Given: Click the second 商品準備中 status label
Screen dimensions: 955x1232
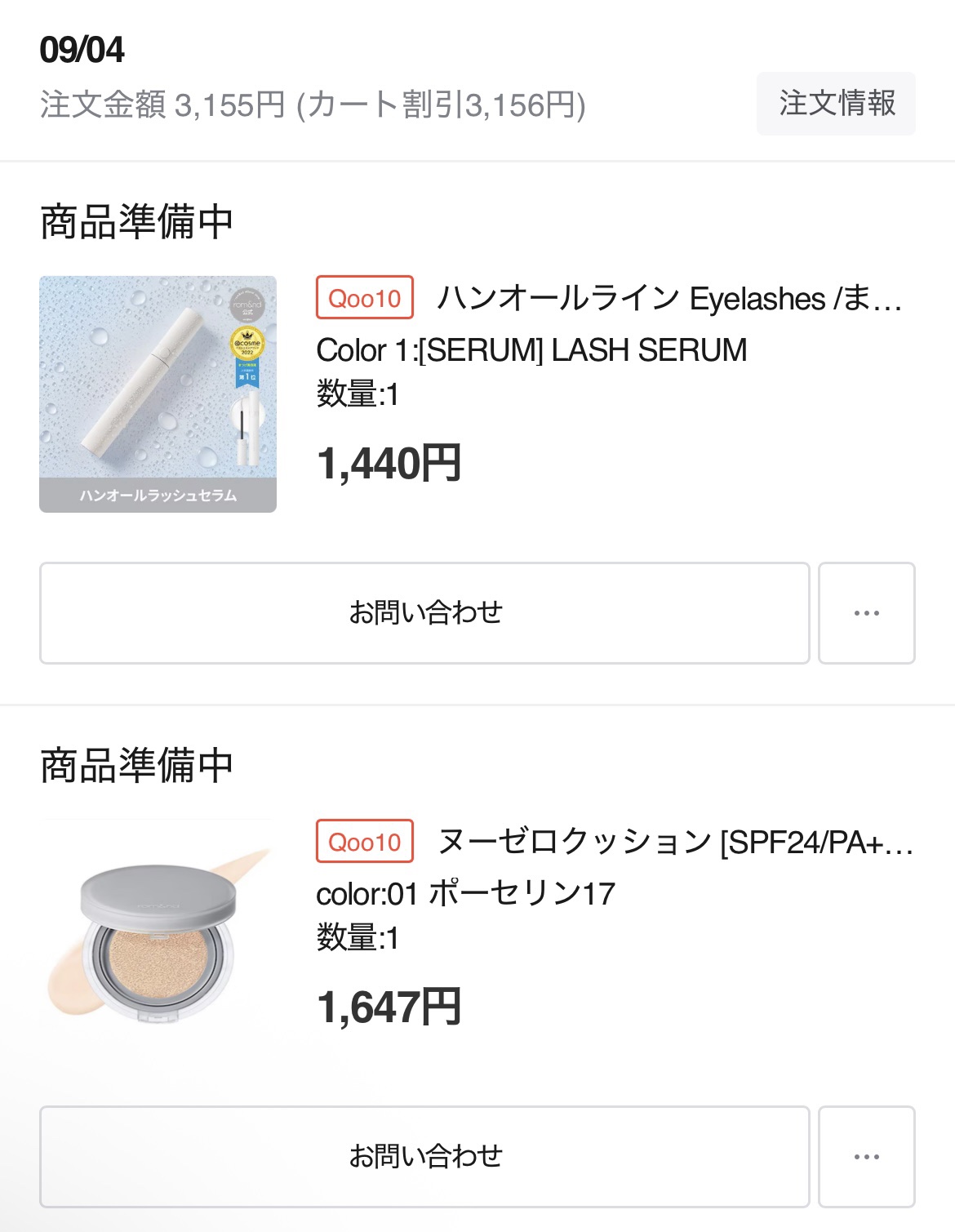Looking at the screenshot, I should click(135, 763).
